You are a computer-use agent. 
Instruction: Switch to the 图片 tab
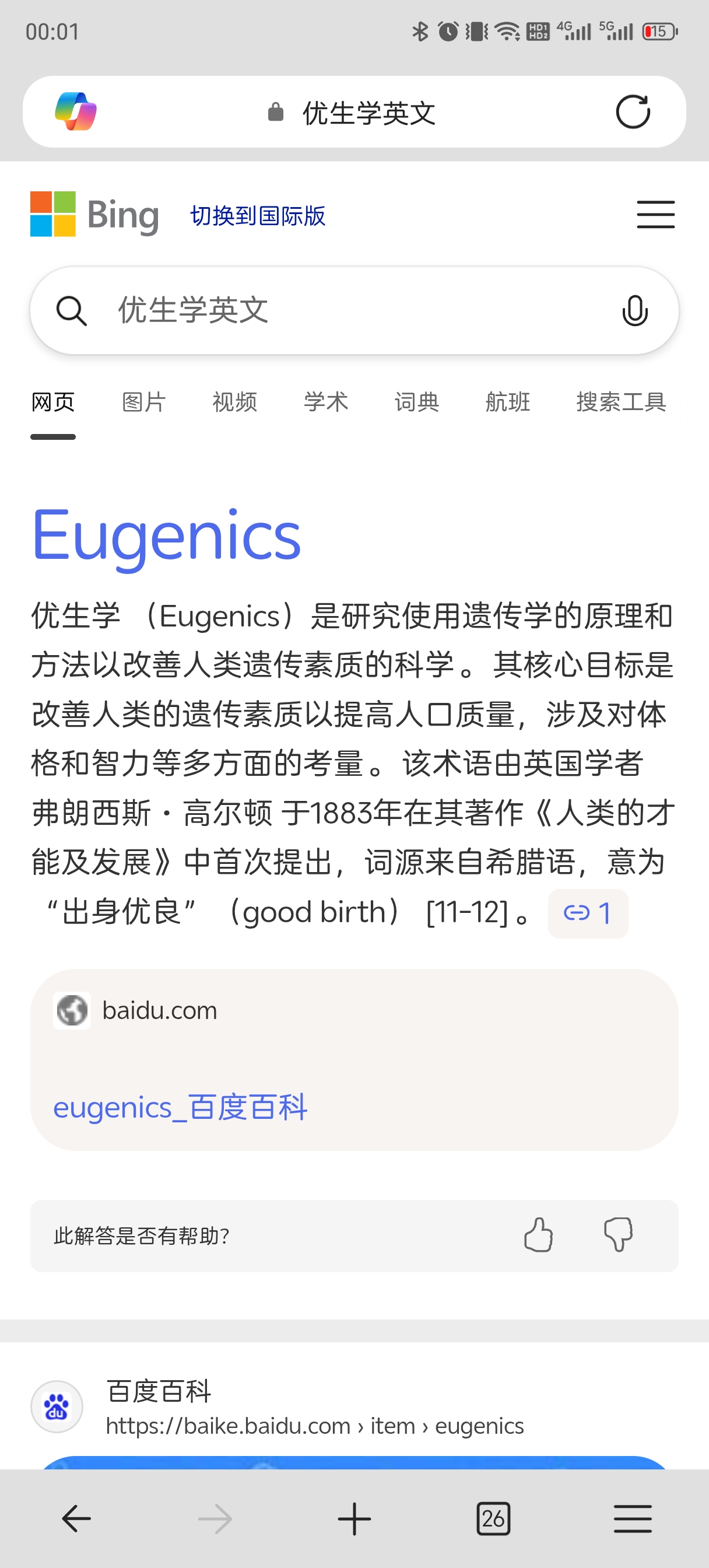point(143,402)
